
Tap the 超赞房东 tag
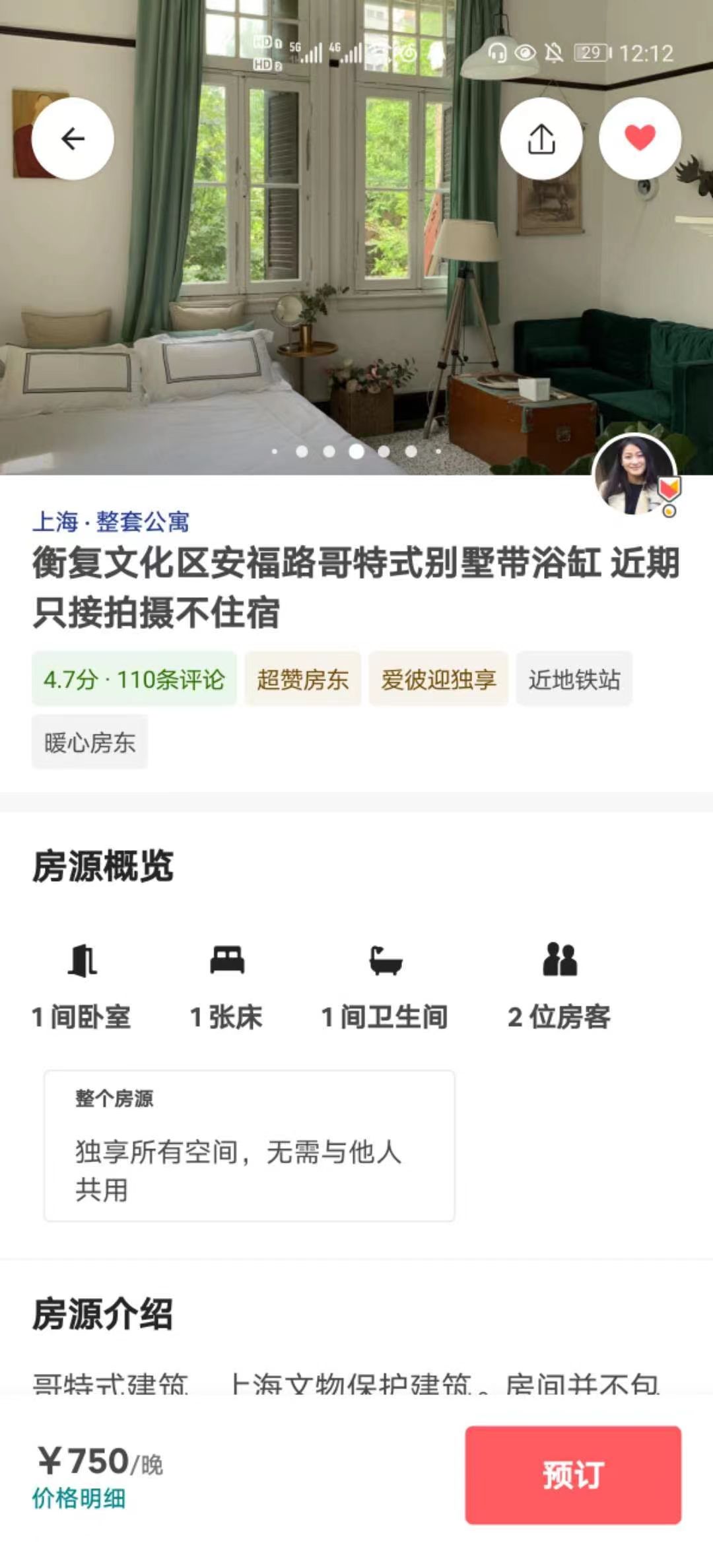(302, 679)
